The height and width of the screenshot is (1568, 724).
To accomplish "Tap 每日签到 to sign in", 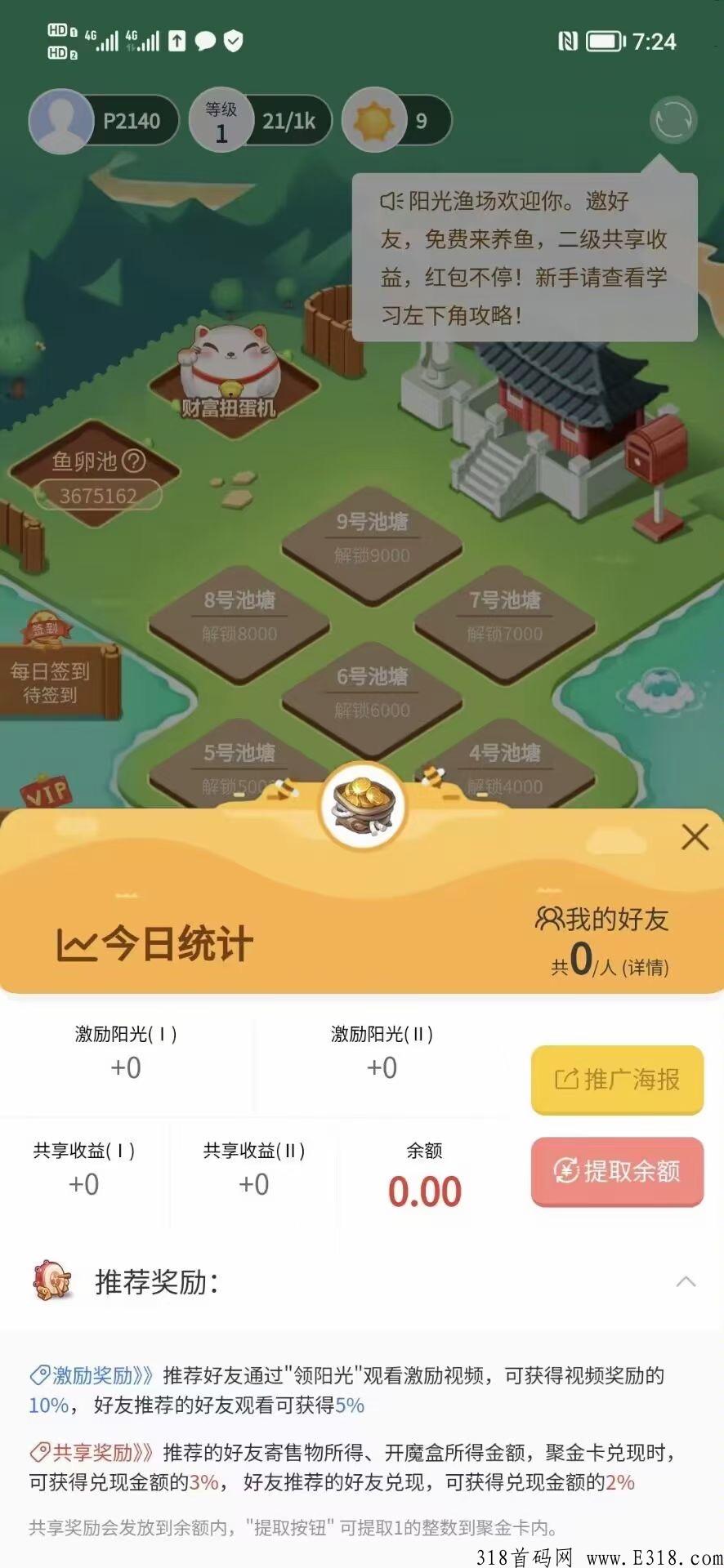I will (x=52, y=682).
